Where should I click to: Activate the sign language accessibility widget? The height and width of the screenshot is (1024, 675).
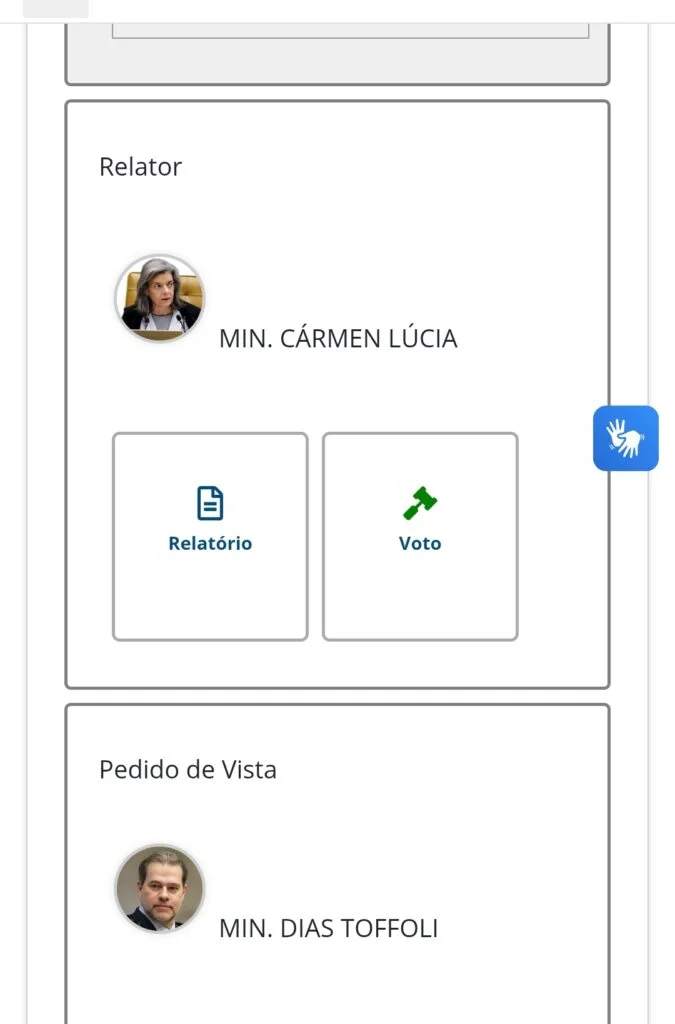pos(626,438)
